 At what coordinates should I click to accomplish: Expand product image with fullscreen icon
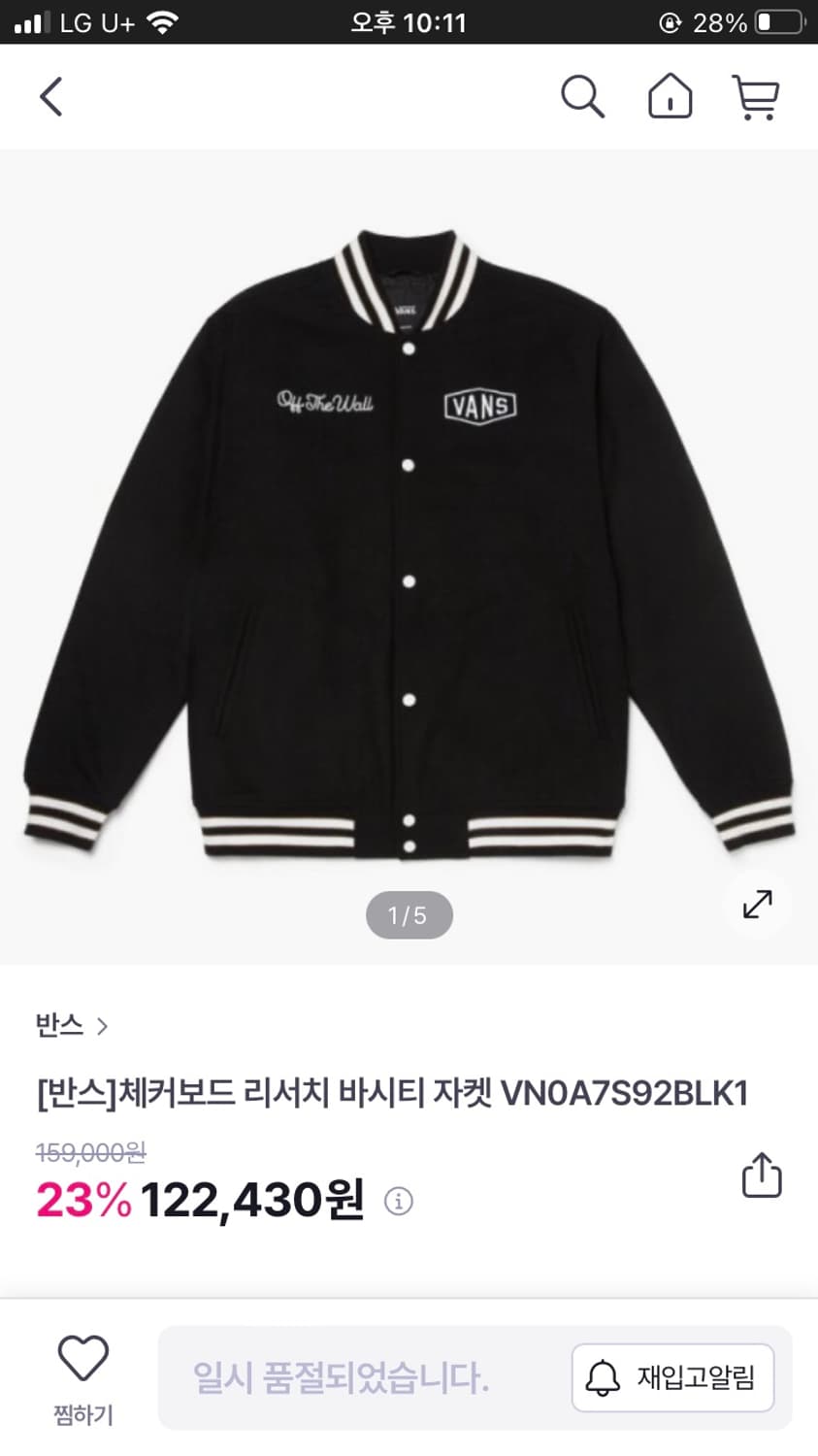(x=759, y=904)
